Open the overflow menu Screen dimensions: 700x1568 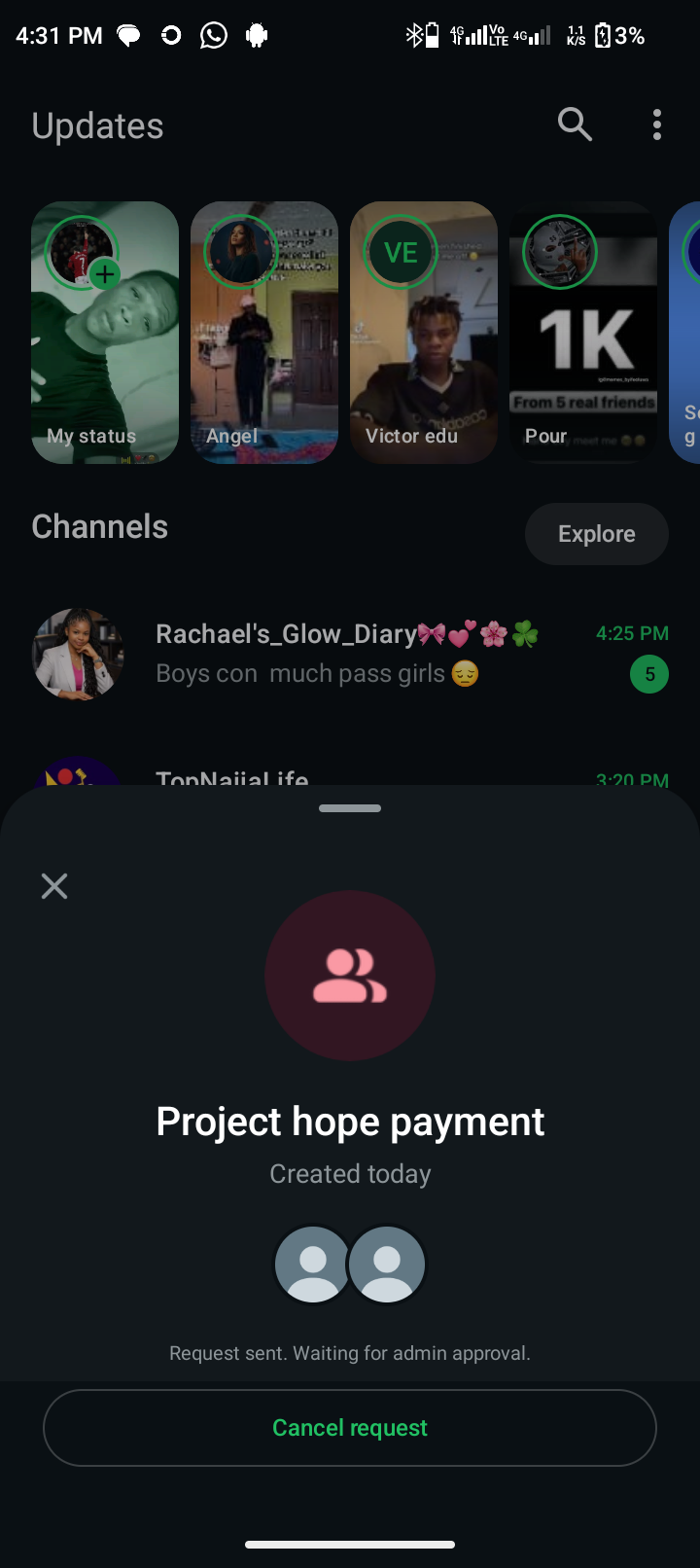tap(657, 125)
